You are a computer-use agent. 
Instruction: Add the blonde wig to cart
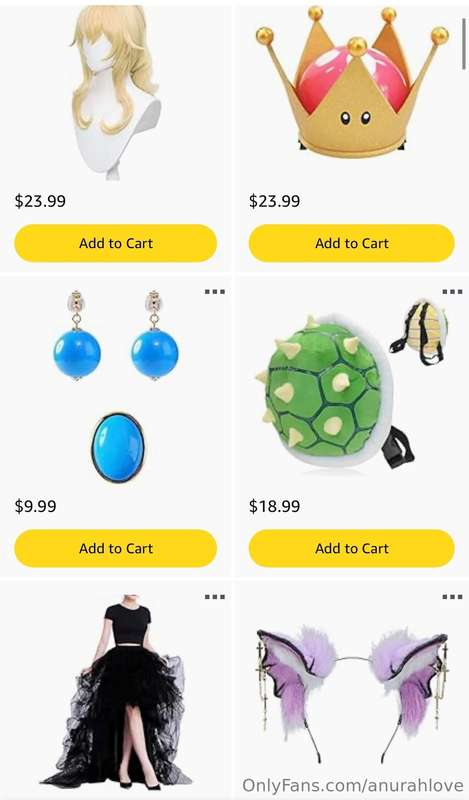point(116,243)
